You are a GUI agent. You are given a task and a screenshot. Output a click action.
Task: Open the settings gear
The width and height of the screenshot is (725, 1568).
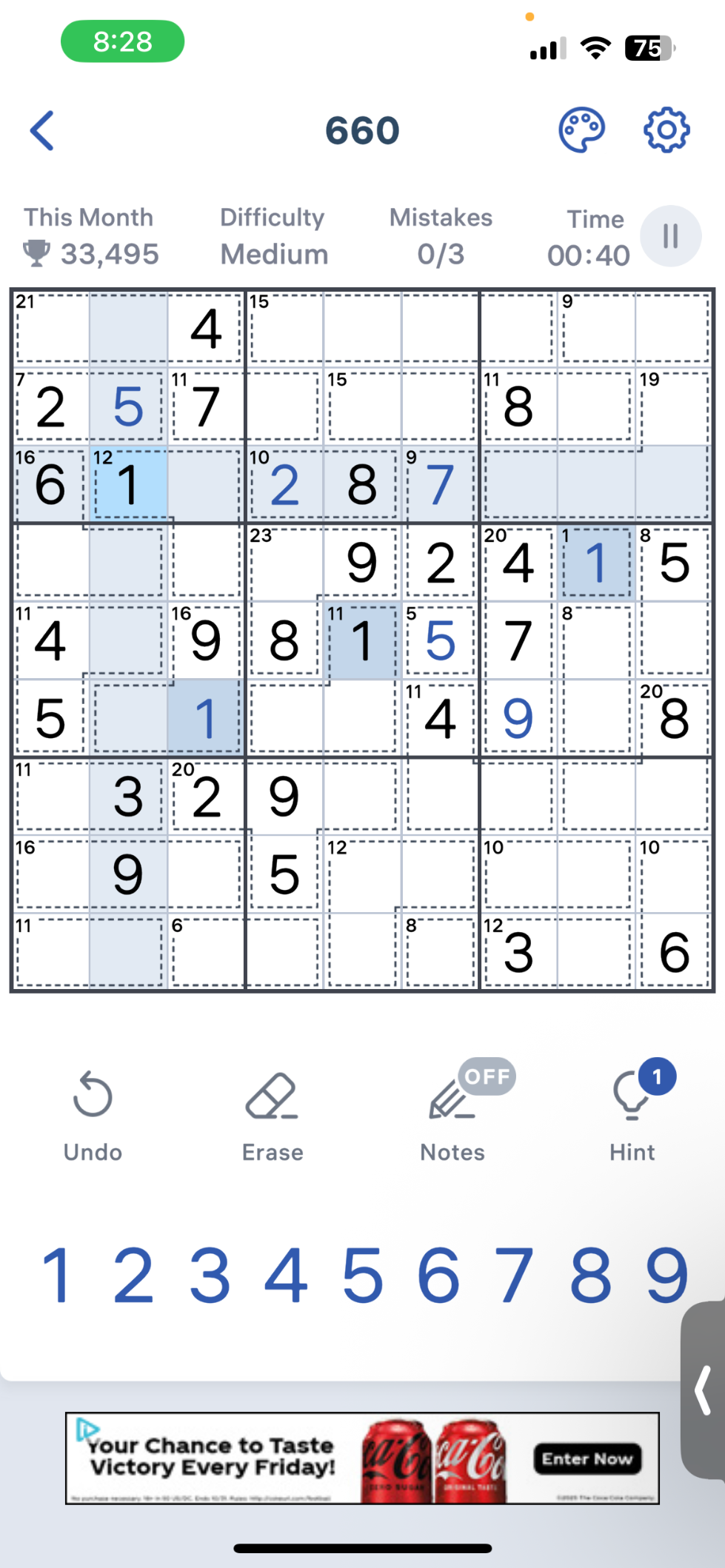(666, 130)
